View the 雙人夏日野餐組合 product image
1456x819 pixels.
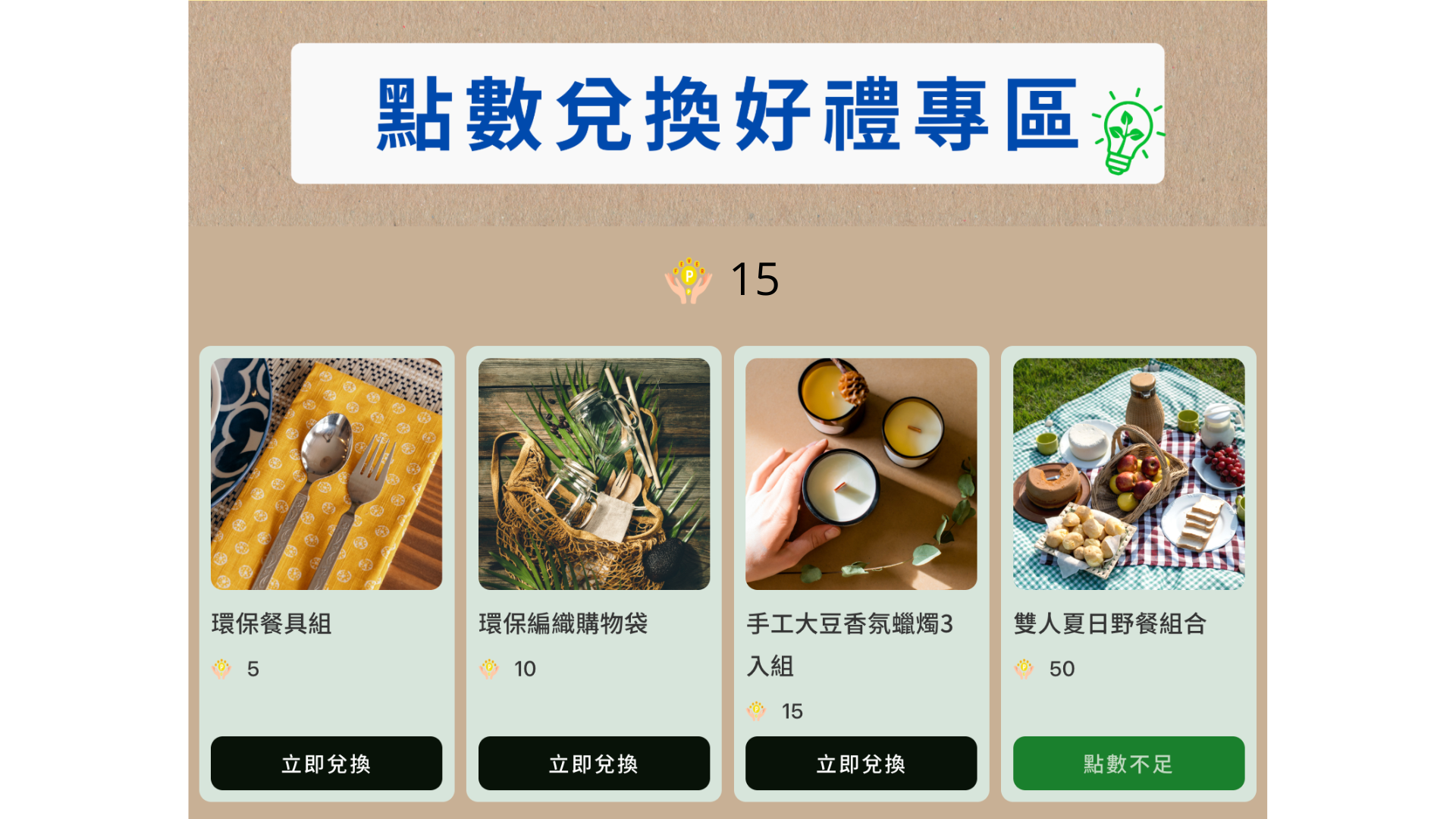pos(1128,474)
